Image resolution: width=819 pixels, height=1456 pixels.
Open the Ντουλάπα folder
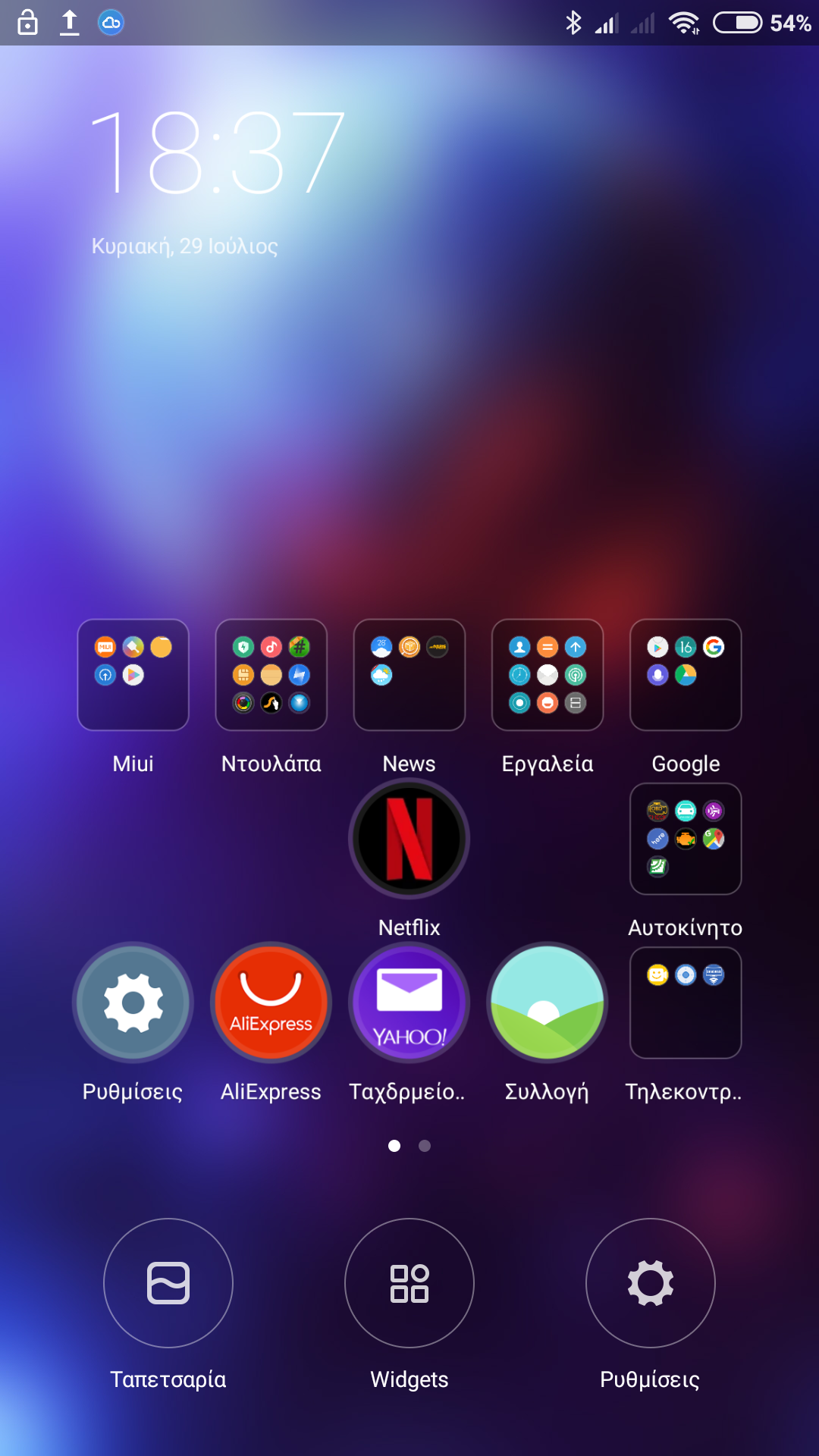coord(271,675)
